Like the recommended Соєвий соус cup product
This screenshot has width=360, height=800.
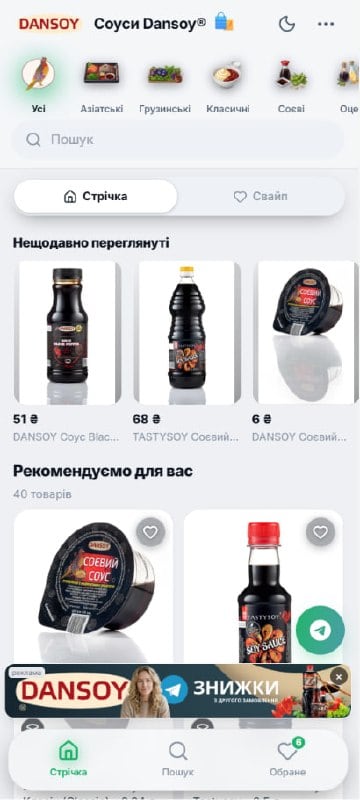coord(150,532)
